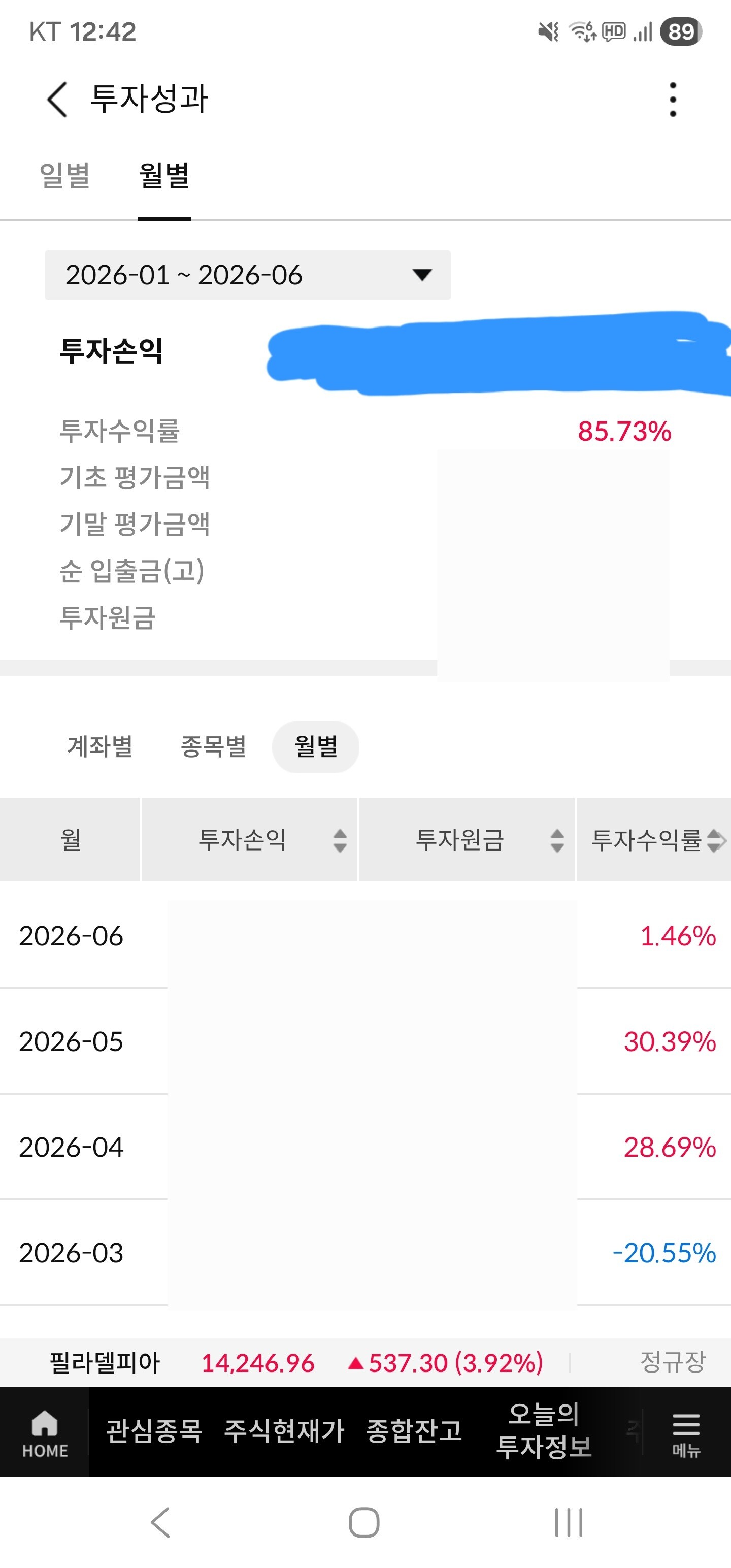Switch to 종목별 view

(214, 747)
